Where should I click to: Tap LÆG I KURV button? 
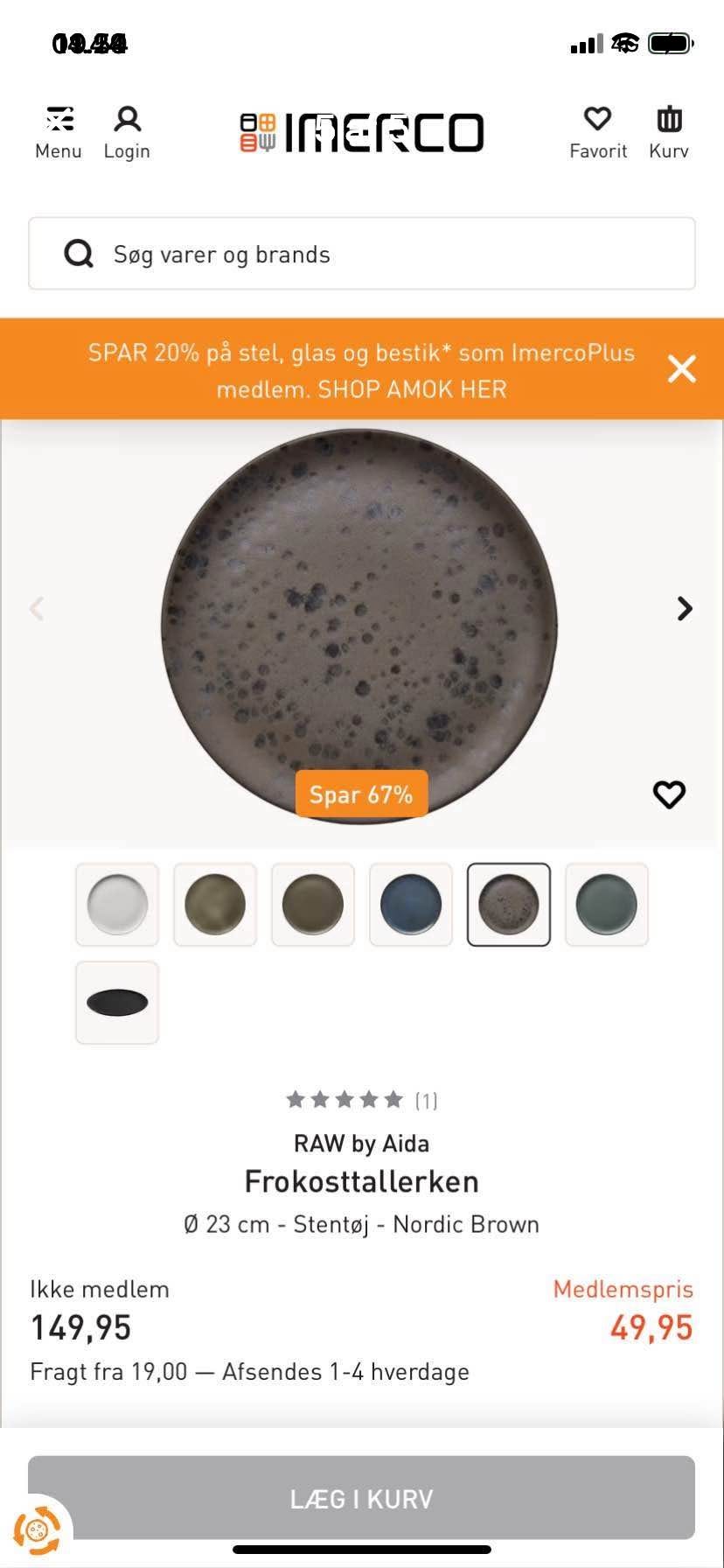pyautogui.click(x=362, y=1498)
